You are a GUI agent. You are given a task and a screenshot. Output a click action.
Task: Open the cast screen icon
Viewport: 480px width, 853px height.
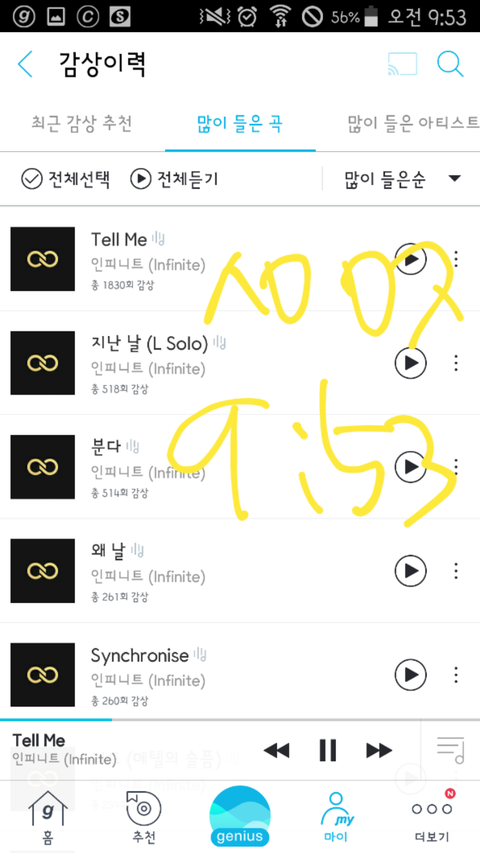point(402,64)
